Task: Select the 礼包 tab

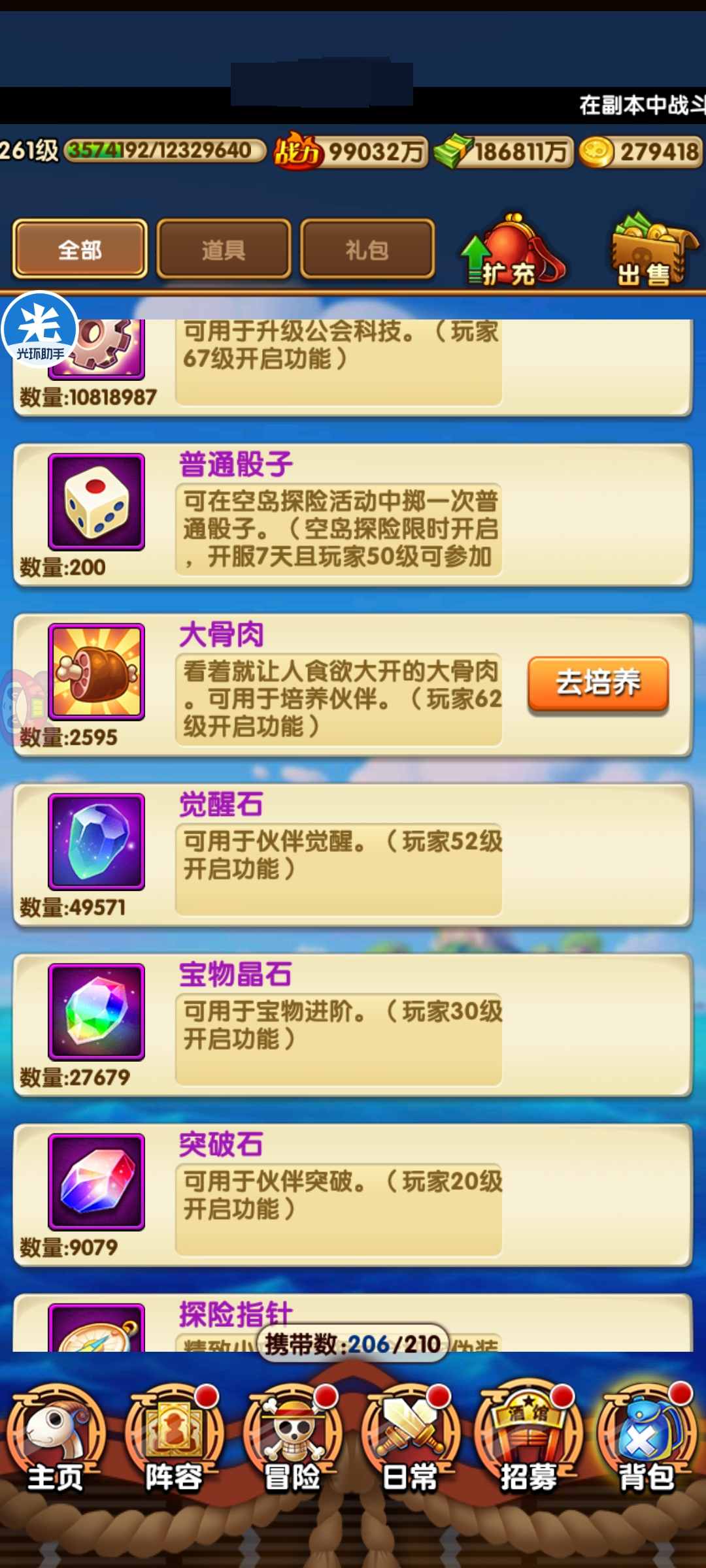Action: [x=367, y=249]
